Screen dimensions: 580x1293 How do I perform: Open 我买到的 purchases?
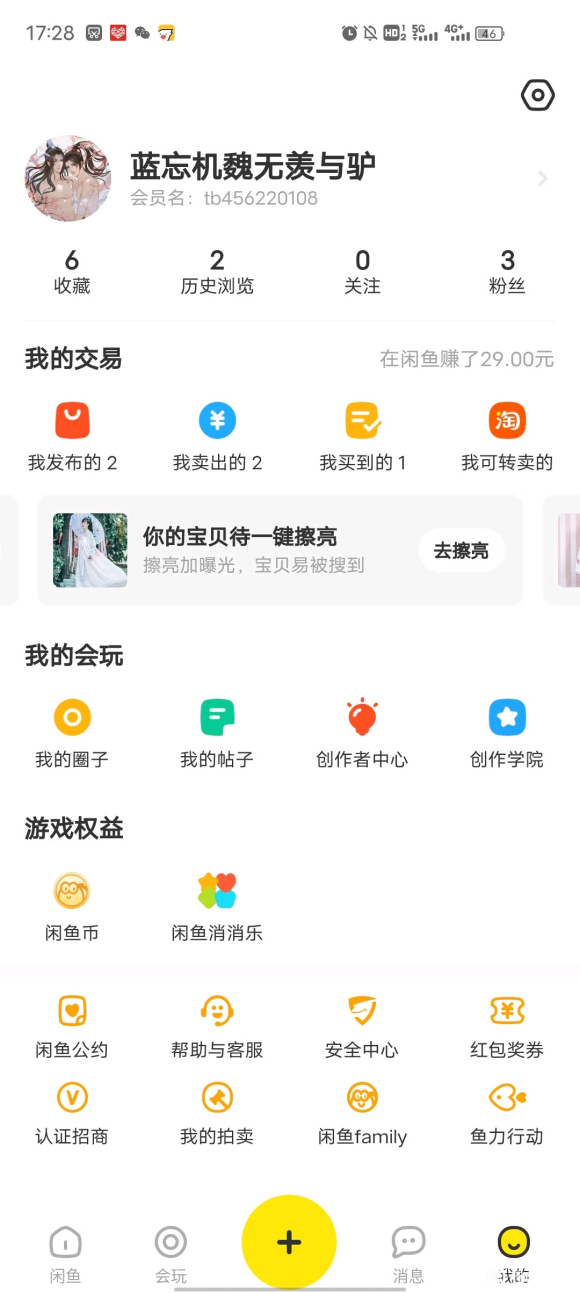362,437
